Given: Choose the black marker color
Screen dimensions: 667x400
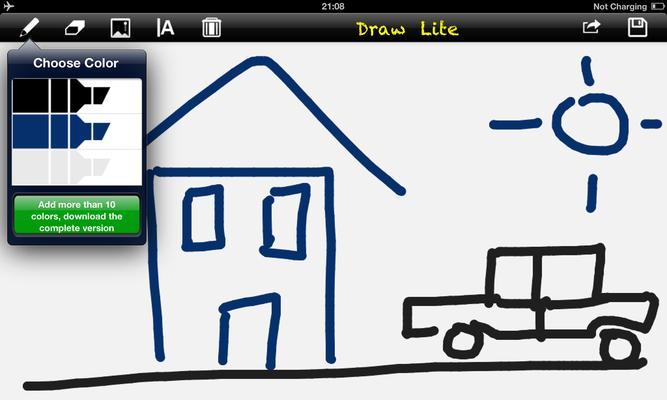Looking at the screenshot, I should (x=76, y=95).
